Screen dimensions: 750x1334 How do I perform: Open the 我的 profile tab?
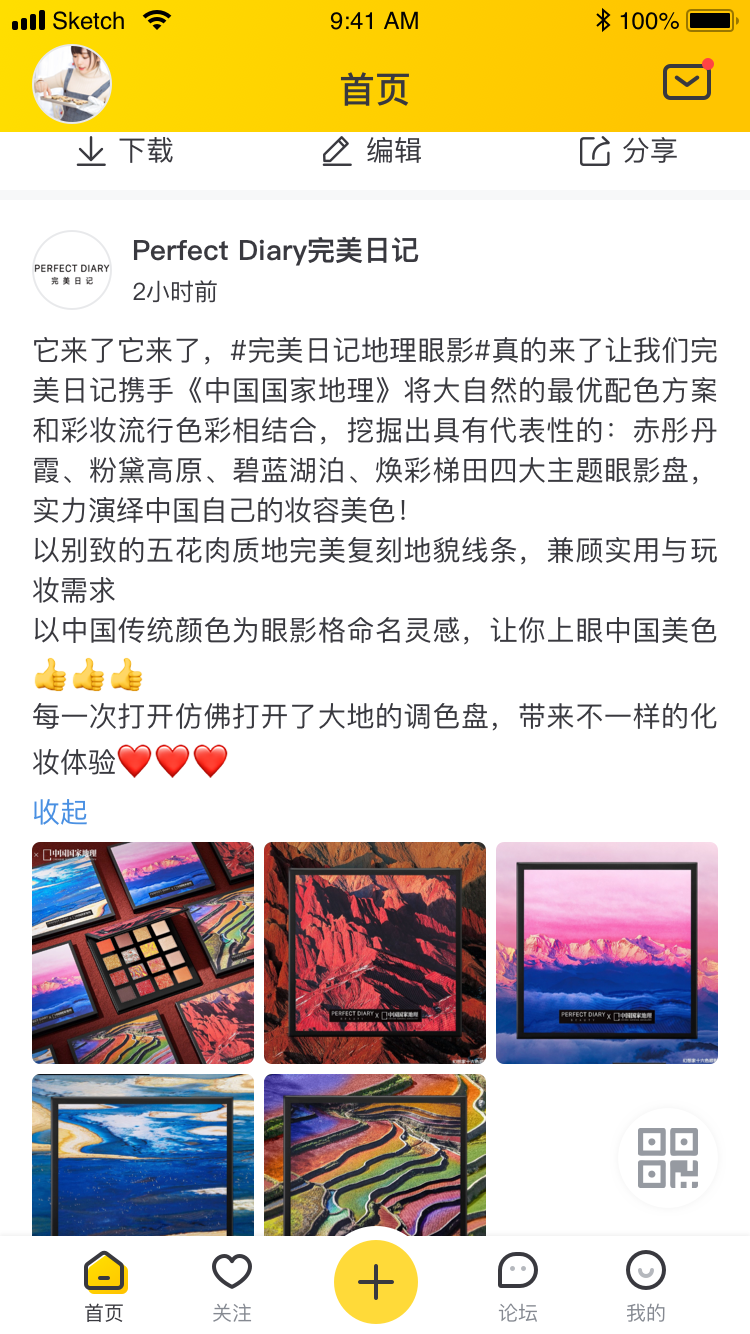coord(646,1286)
